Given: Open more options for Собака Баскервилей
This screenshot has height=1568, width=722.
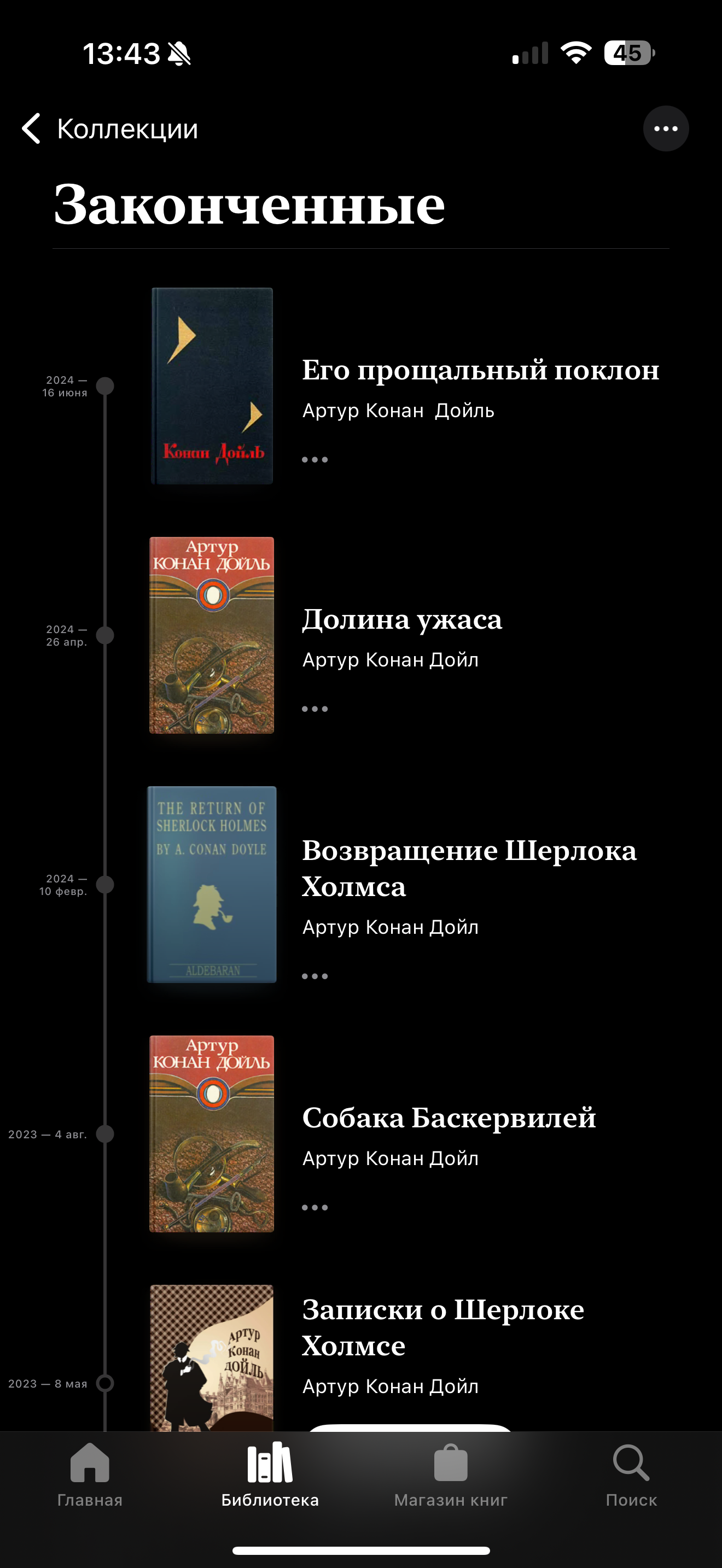Looking at the screenshot, I should pyautogui.click(x=315, y=1208).
